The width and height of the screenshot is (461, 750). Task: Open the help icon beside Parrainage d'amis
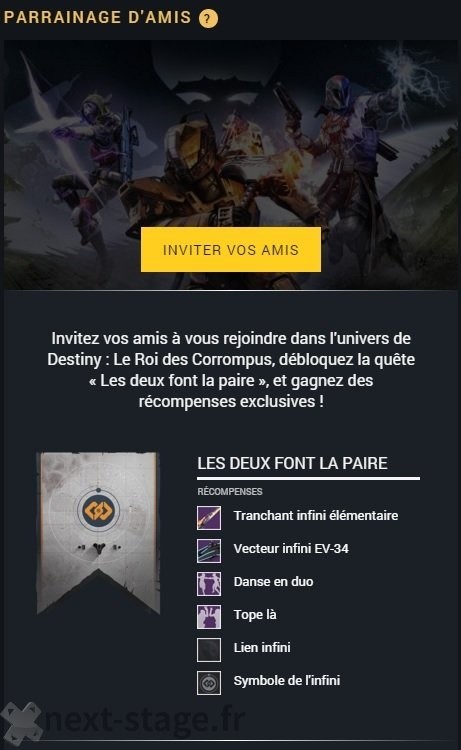click(208, 19)
